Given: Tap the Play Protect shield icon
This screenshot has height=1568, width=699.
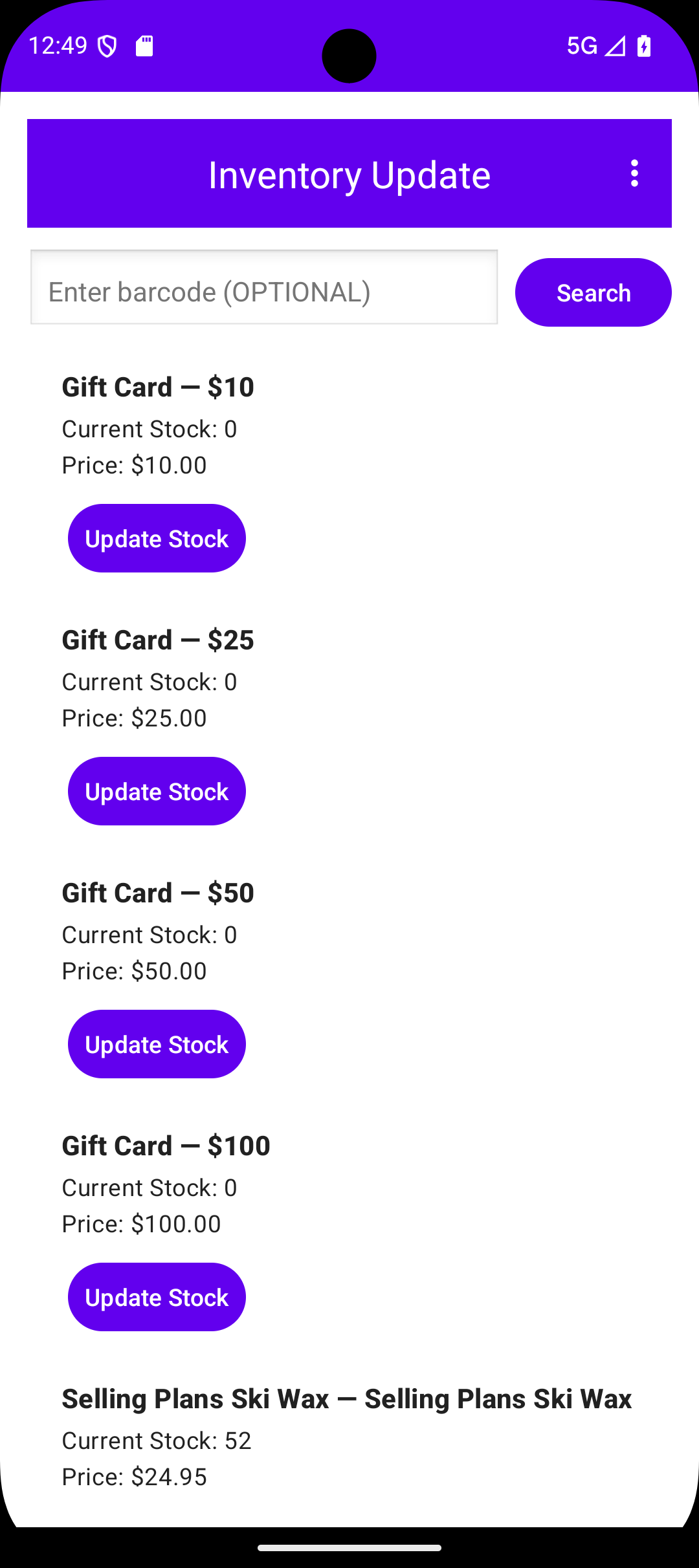Looking at the screenshot, I should click(x=107, y=45).
